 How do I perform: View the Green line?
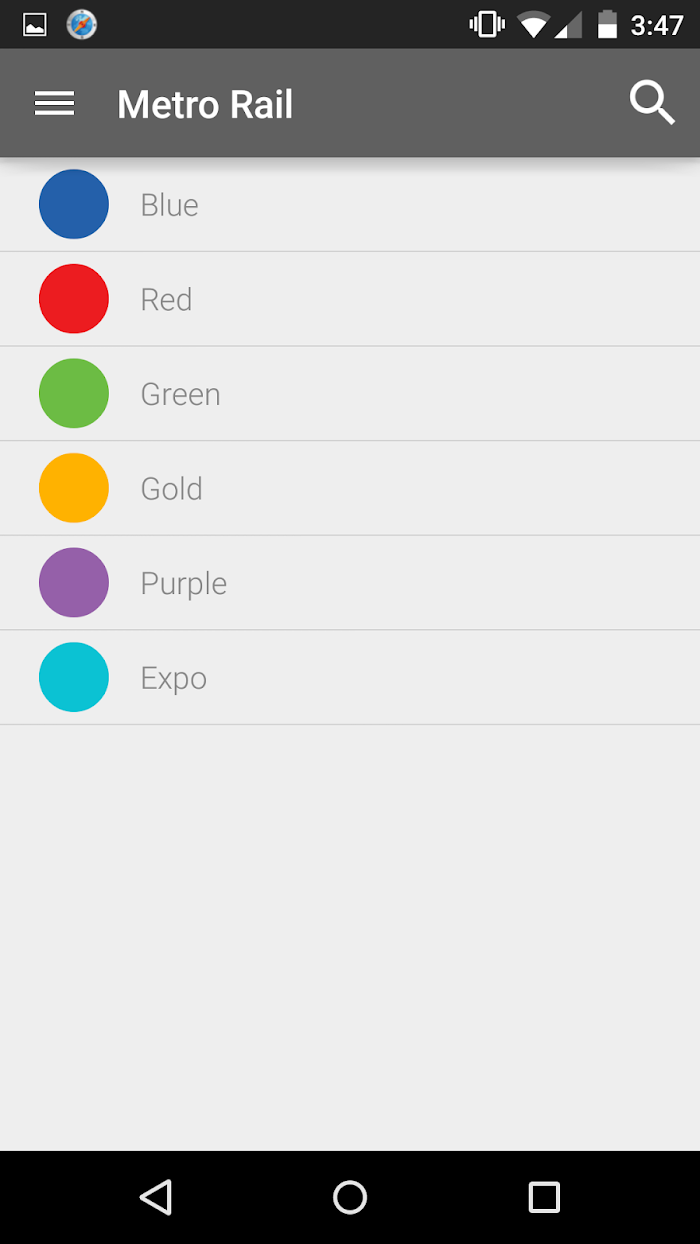click(350, 393)
